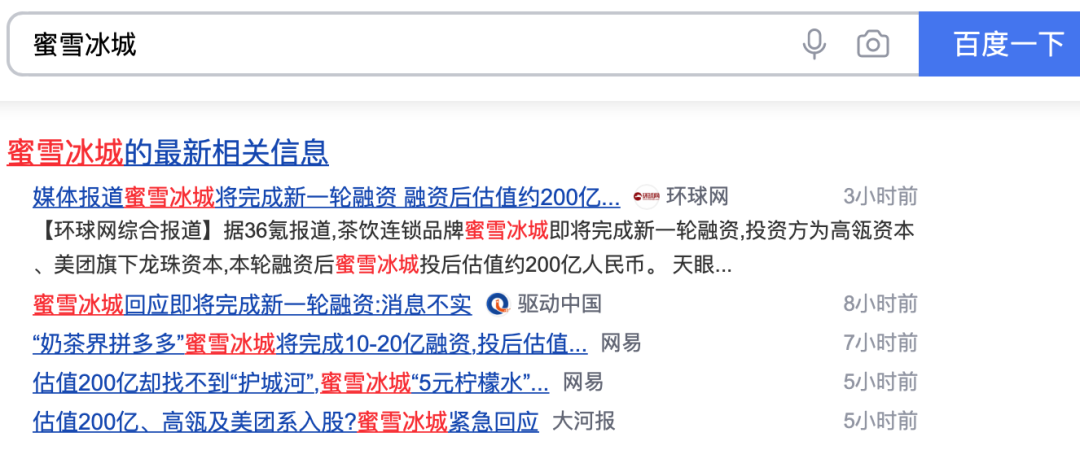Open the 大河报 article about 高瓴及美团系入股
This screenshot has width=1080, height=459.
[x=285, y=421]
